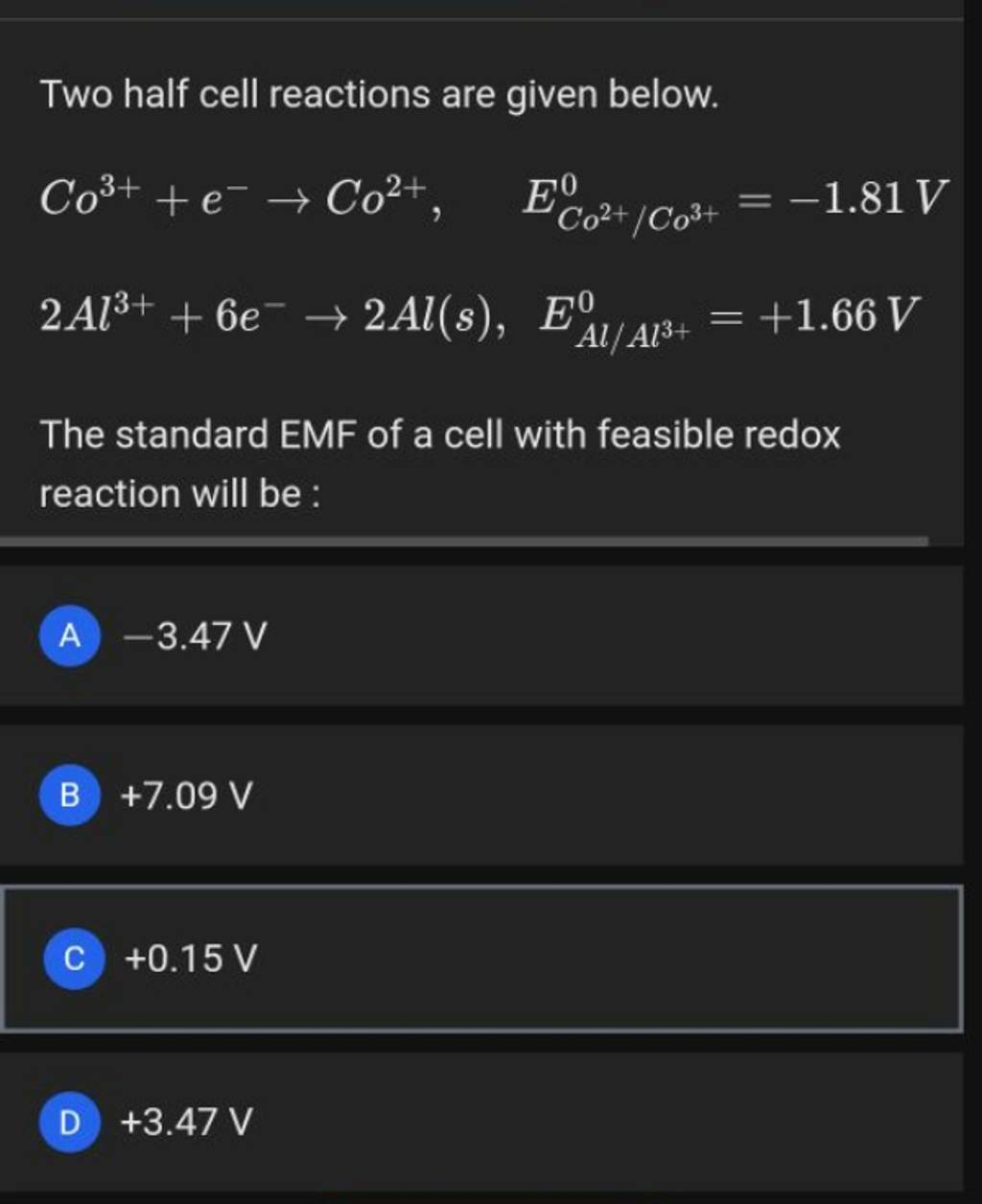Select answer option B badge
Screen dimensions: 982x1204
point(68,798)
